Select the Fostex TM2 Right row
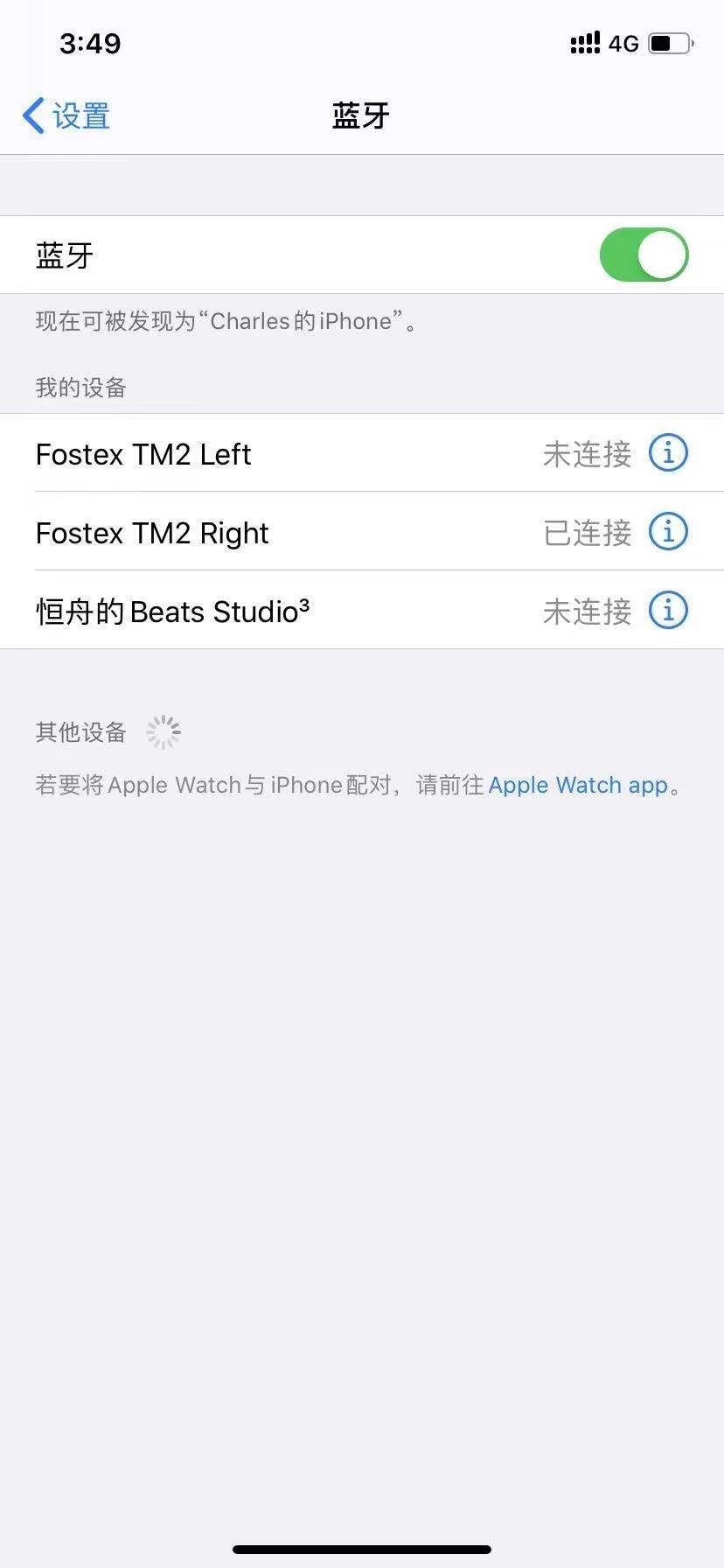Screen dimensions: 724x1568 click(x=362, y=531)
